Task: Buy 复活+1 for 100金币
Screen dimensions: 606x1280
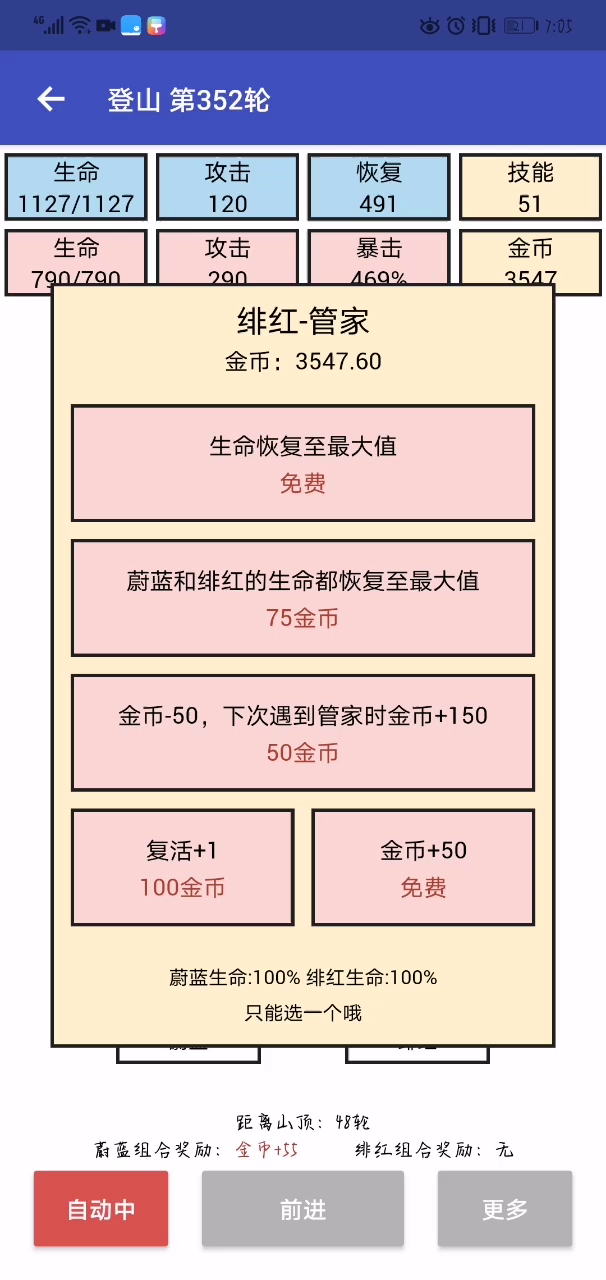Action: 183,868
